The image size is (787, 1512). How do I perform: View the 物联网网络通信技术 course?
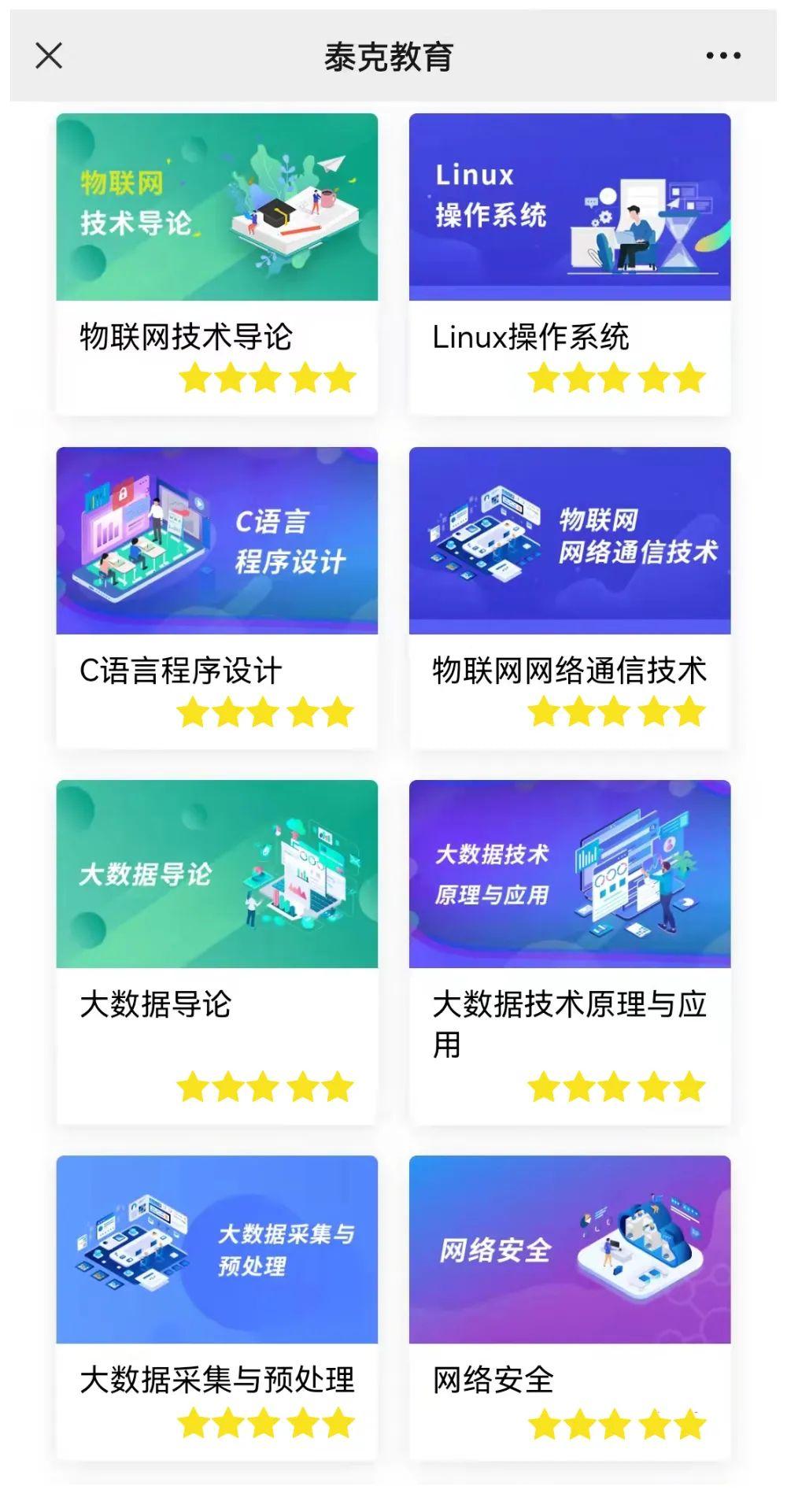pos(569,542)
